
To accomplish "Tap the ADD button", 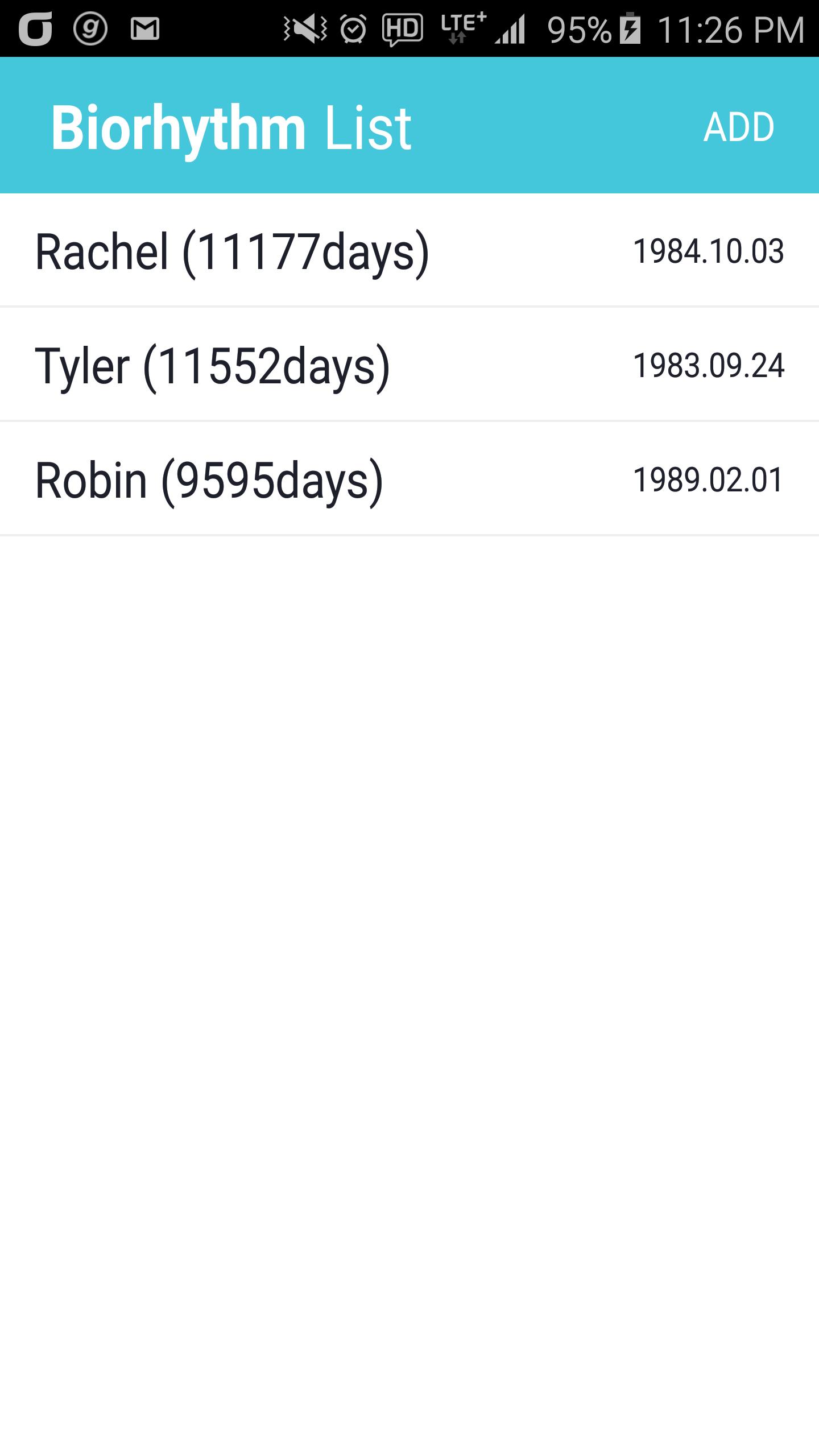I will coord(738,126).
